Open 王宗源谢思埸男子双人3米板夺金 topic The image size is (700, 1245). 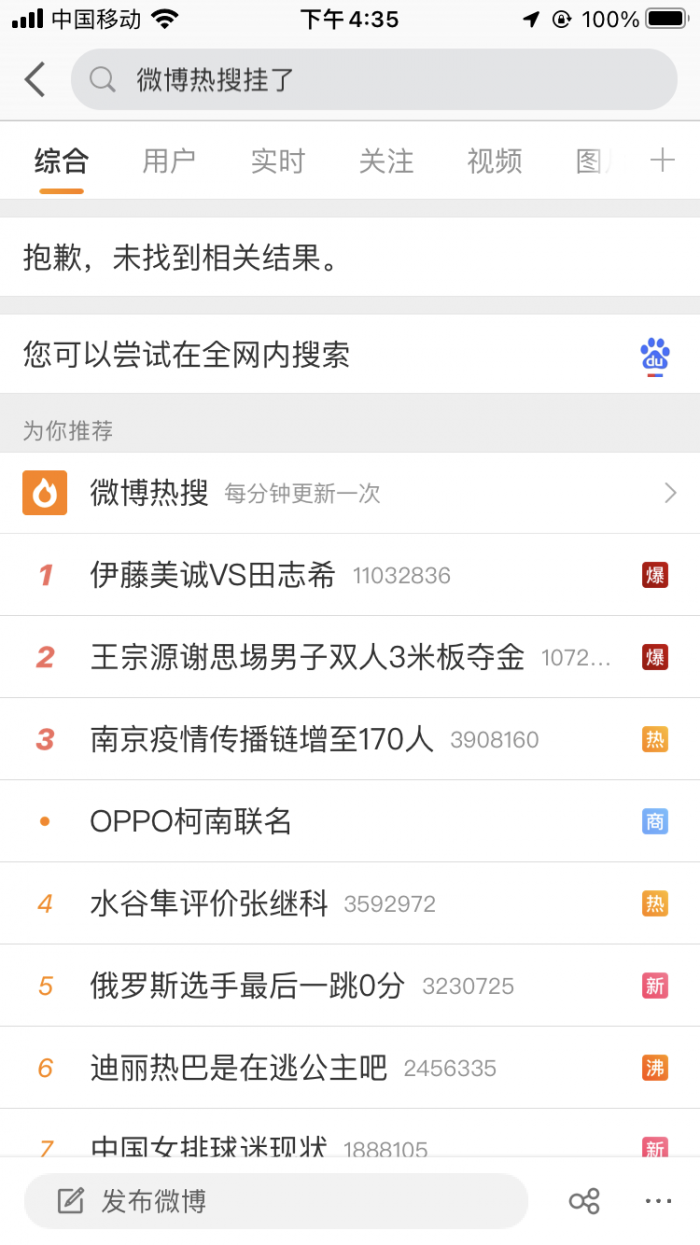307,657
